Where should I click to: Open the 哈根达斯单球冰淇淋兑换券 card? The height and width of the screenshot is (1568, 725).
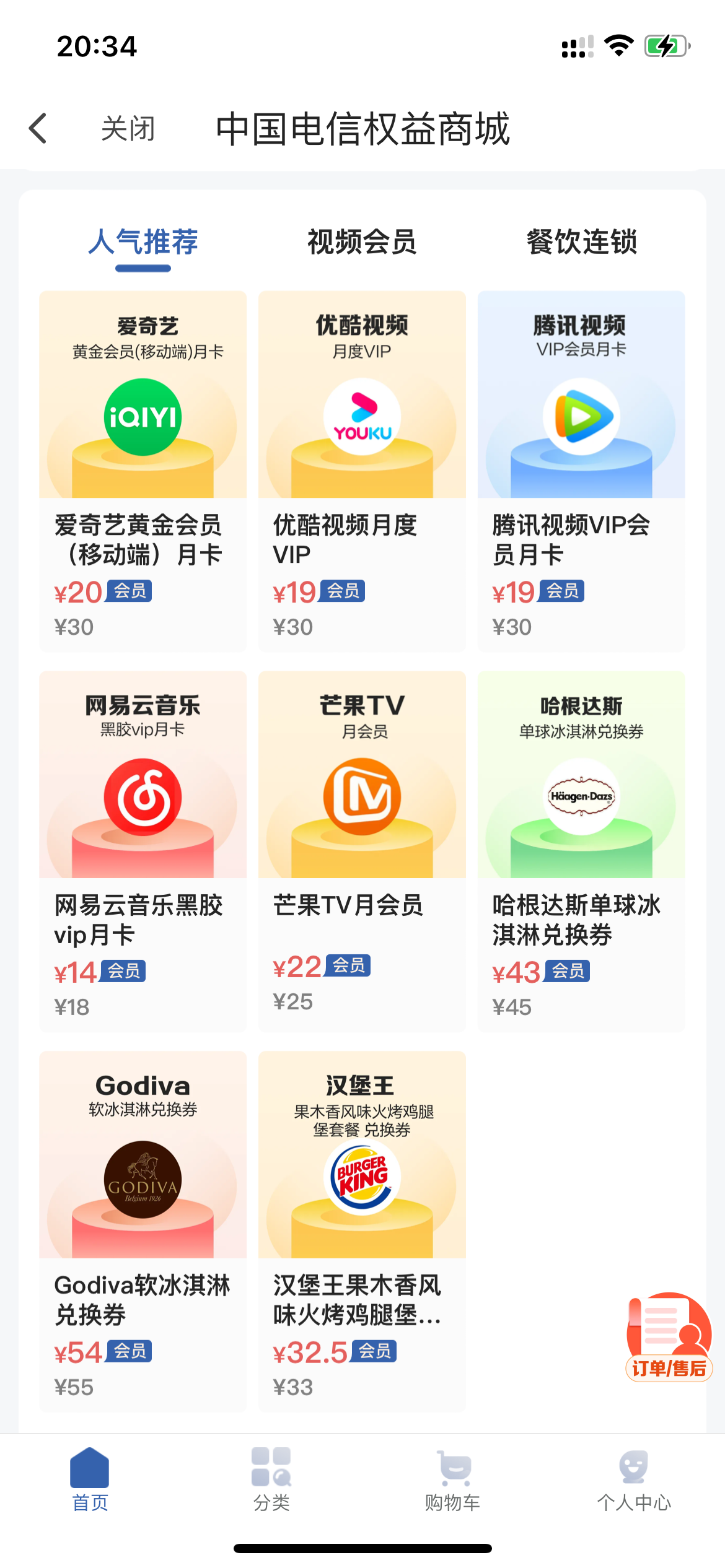click(581, 851)
